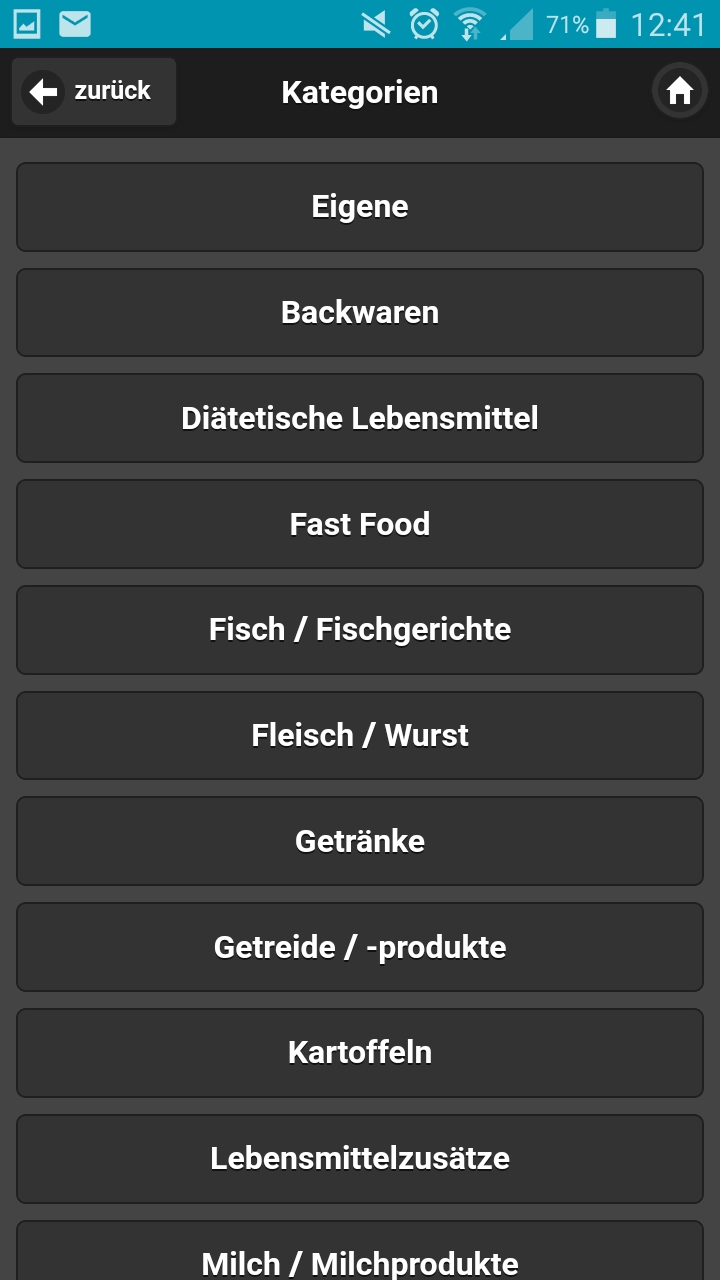Image resolution: width=720 pixels, height=1280 pixels.
Task: Open the home screen icon
Action: point(680,92)
